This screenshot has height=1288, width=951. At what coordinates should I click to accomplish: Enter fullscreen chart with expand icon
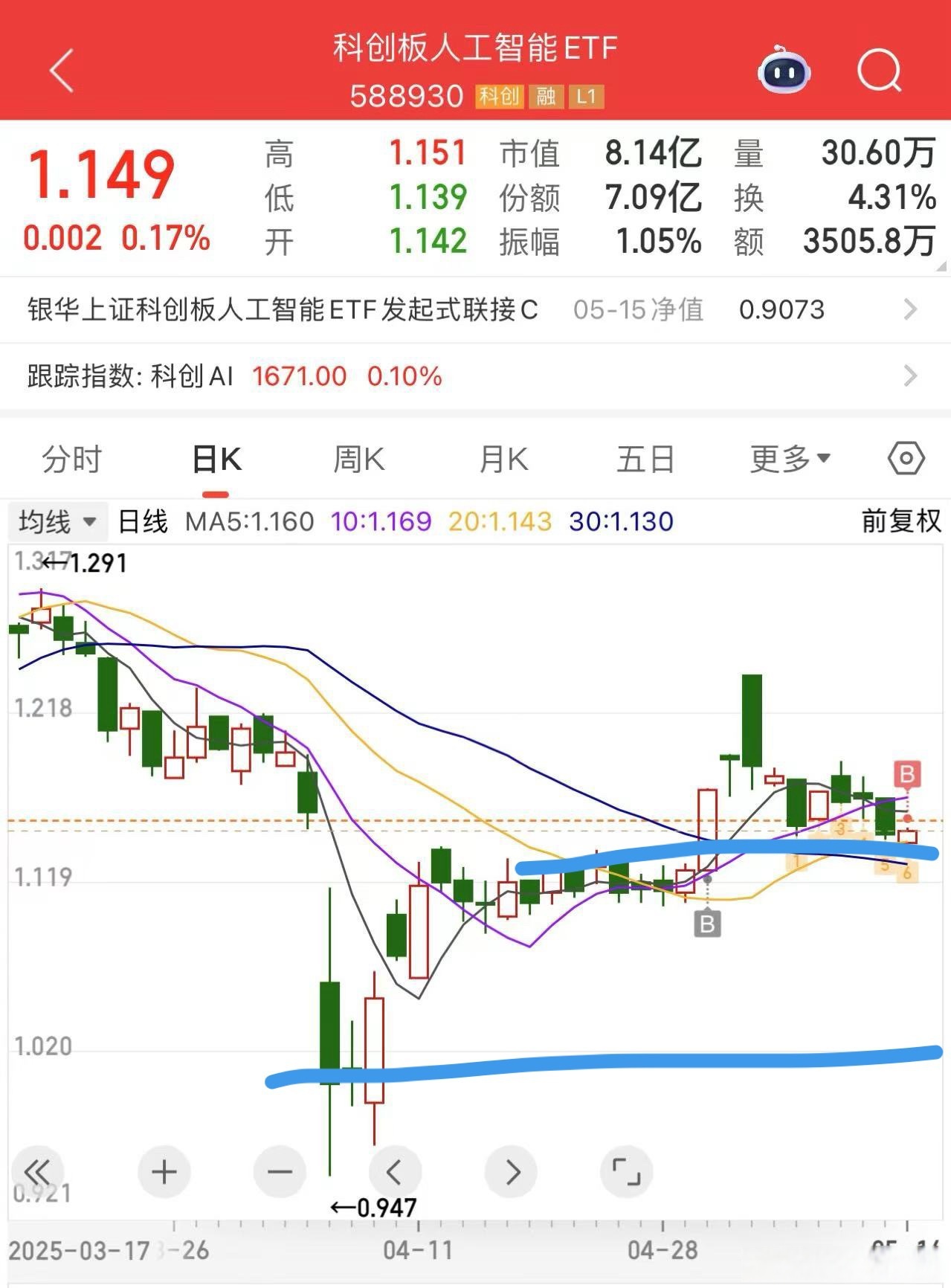point(627,1171)
